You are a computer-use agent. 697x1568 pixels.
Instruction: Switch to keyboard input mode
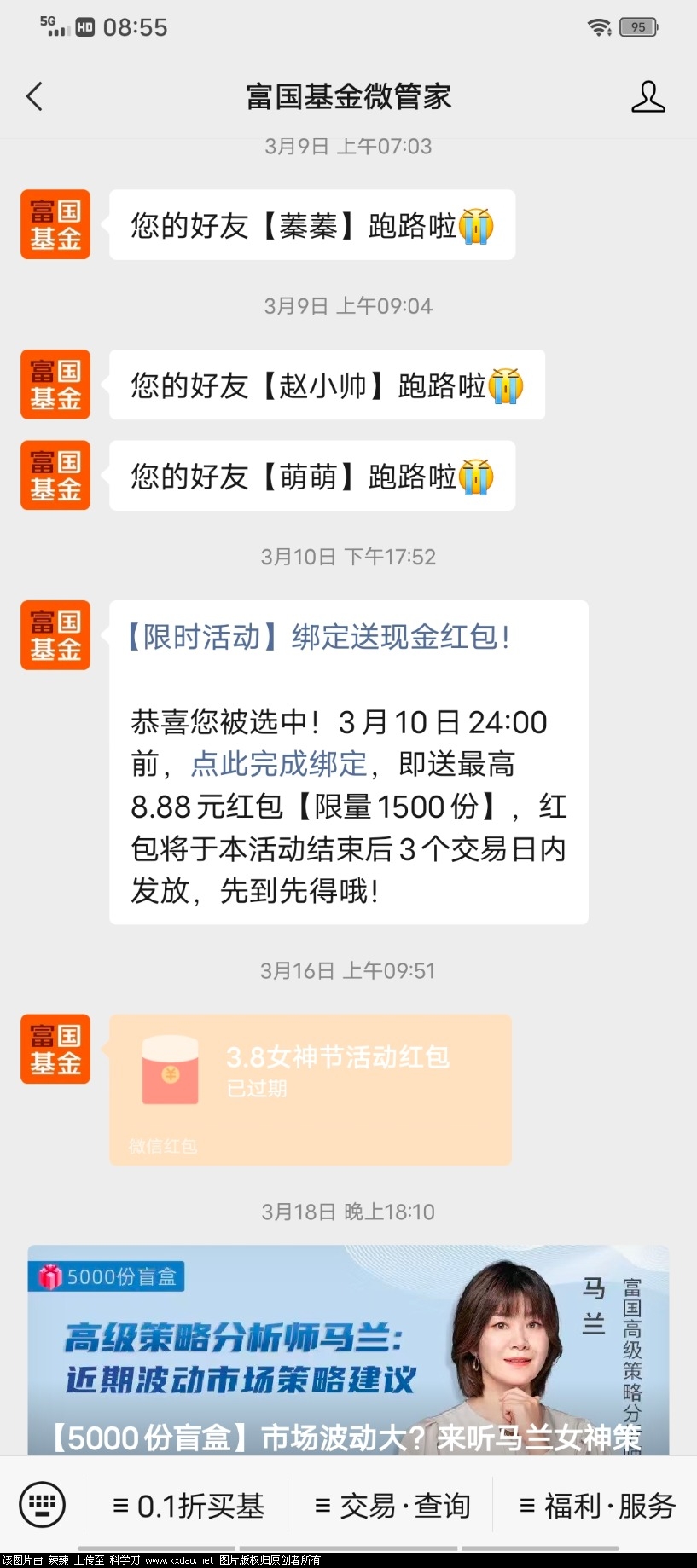42,1505
